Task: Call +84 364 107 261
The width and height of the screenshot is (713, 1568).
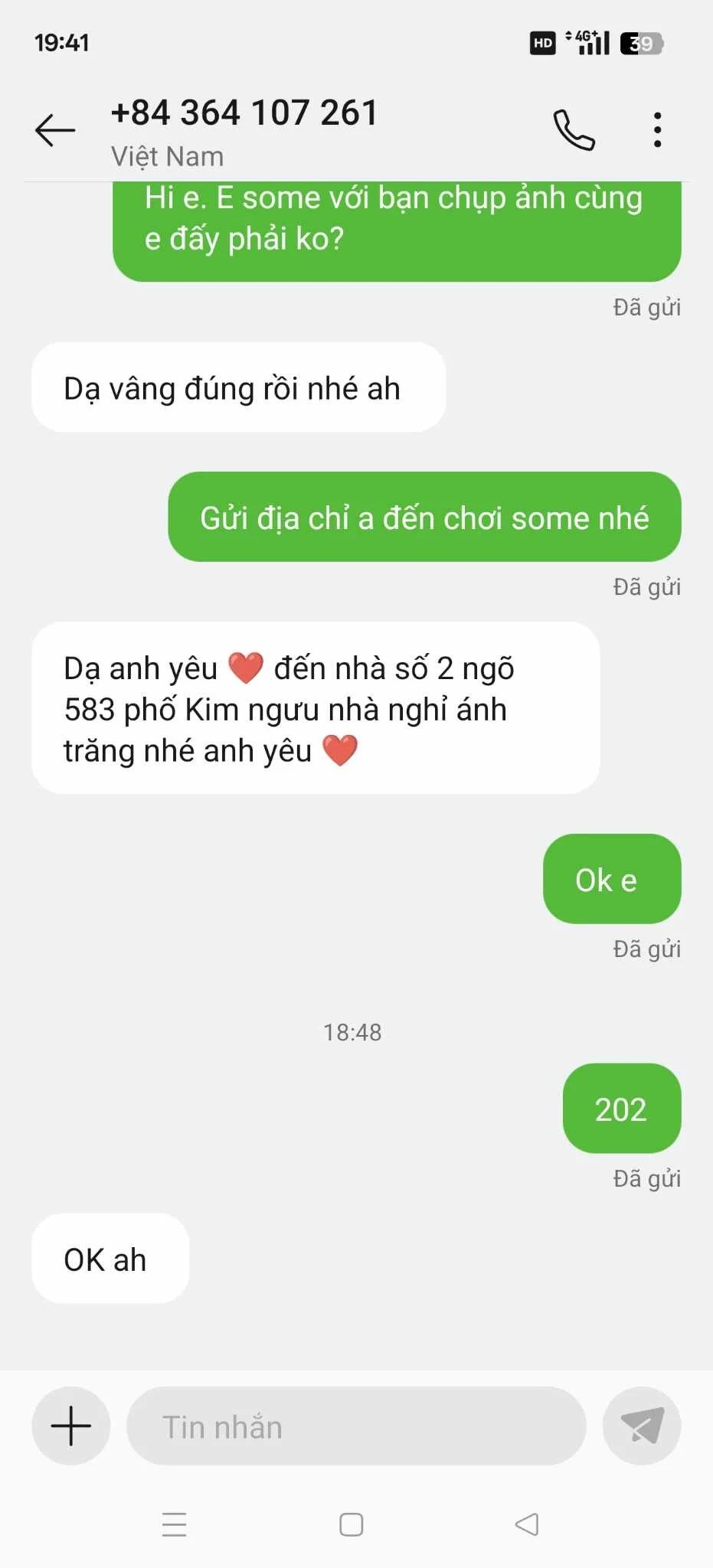Action: (x=574, y=130)
